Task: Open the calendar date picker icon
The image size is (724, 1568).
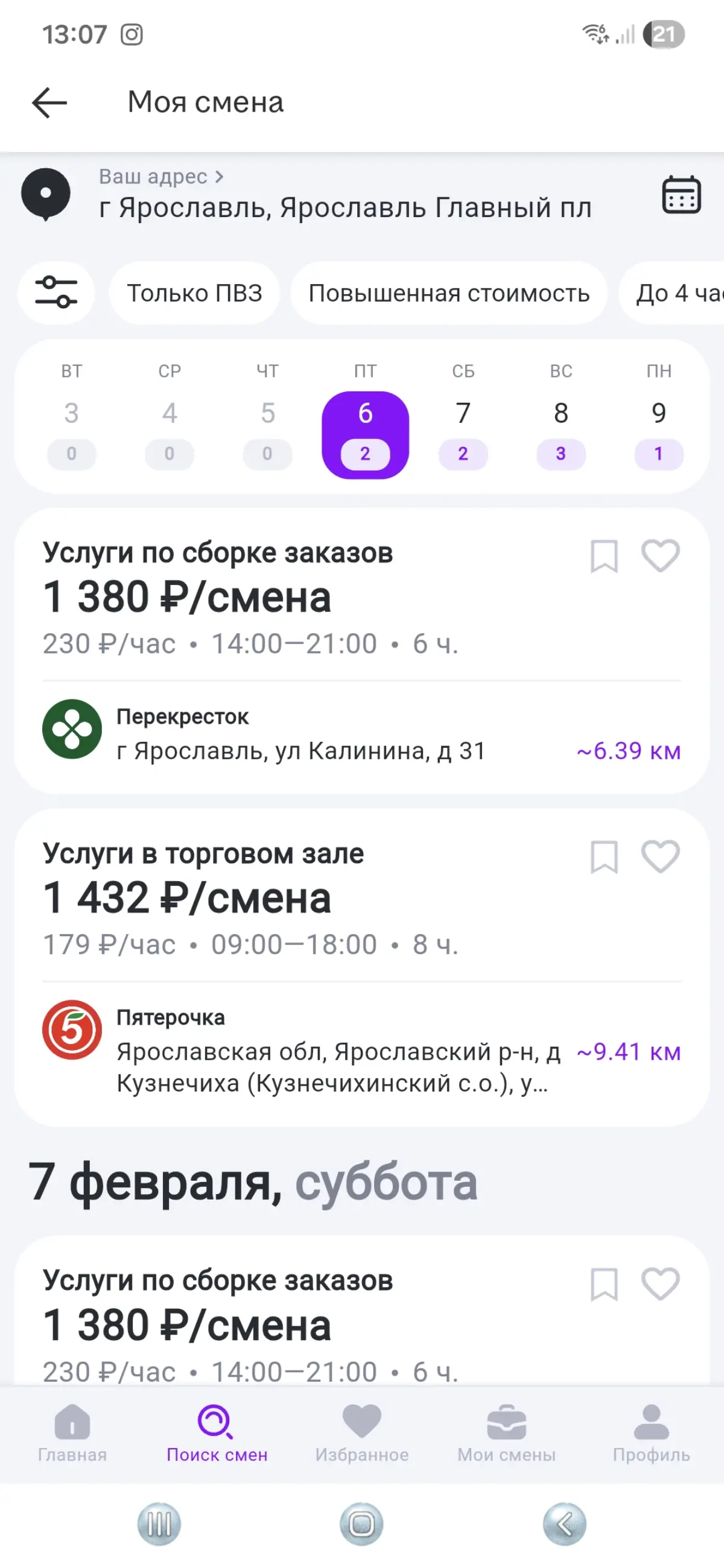Action: click(x=681, y=195)
